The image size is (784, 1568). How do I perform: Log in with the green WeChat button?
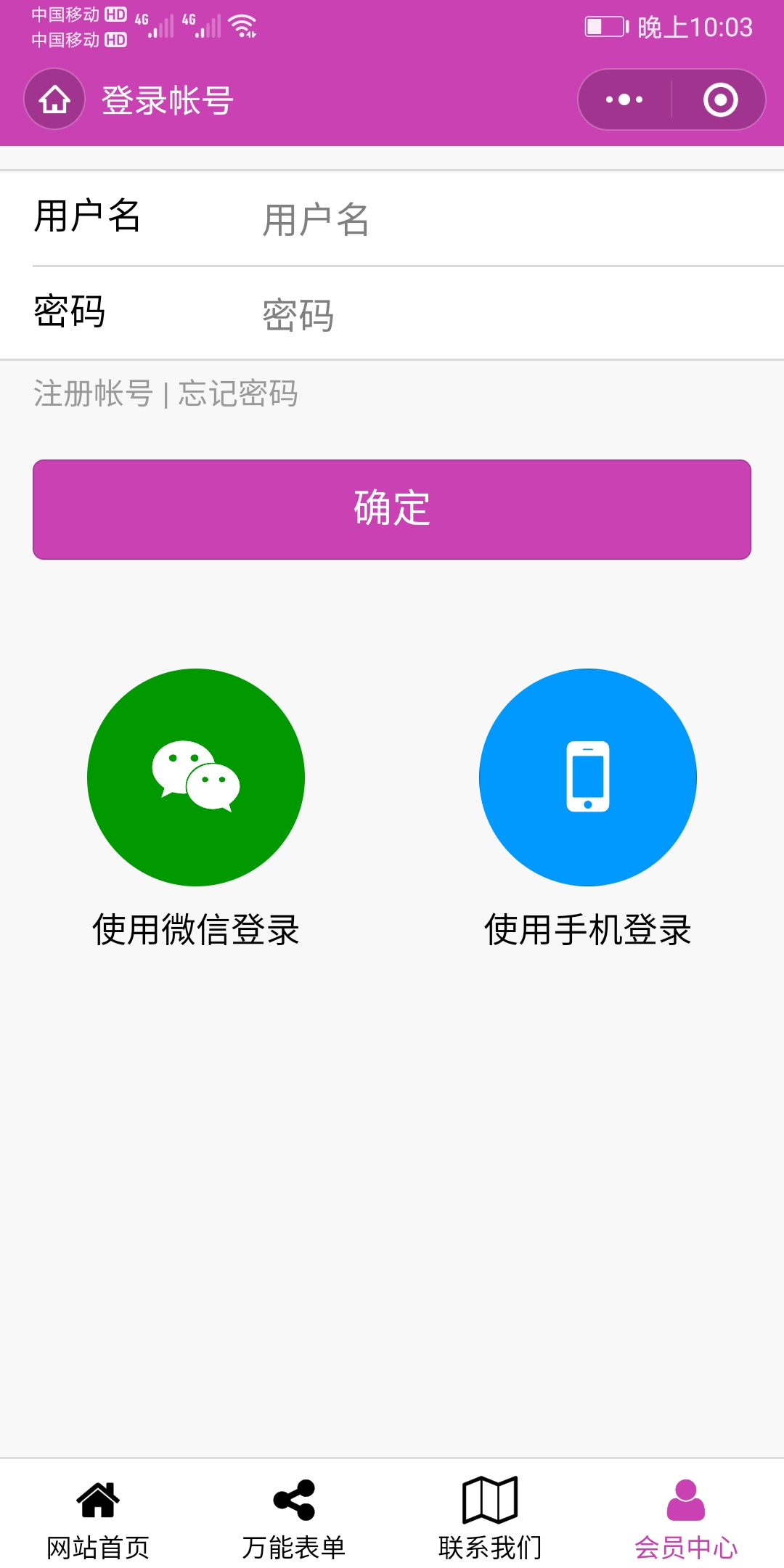click(x=196, y=777)
